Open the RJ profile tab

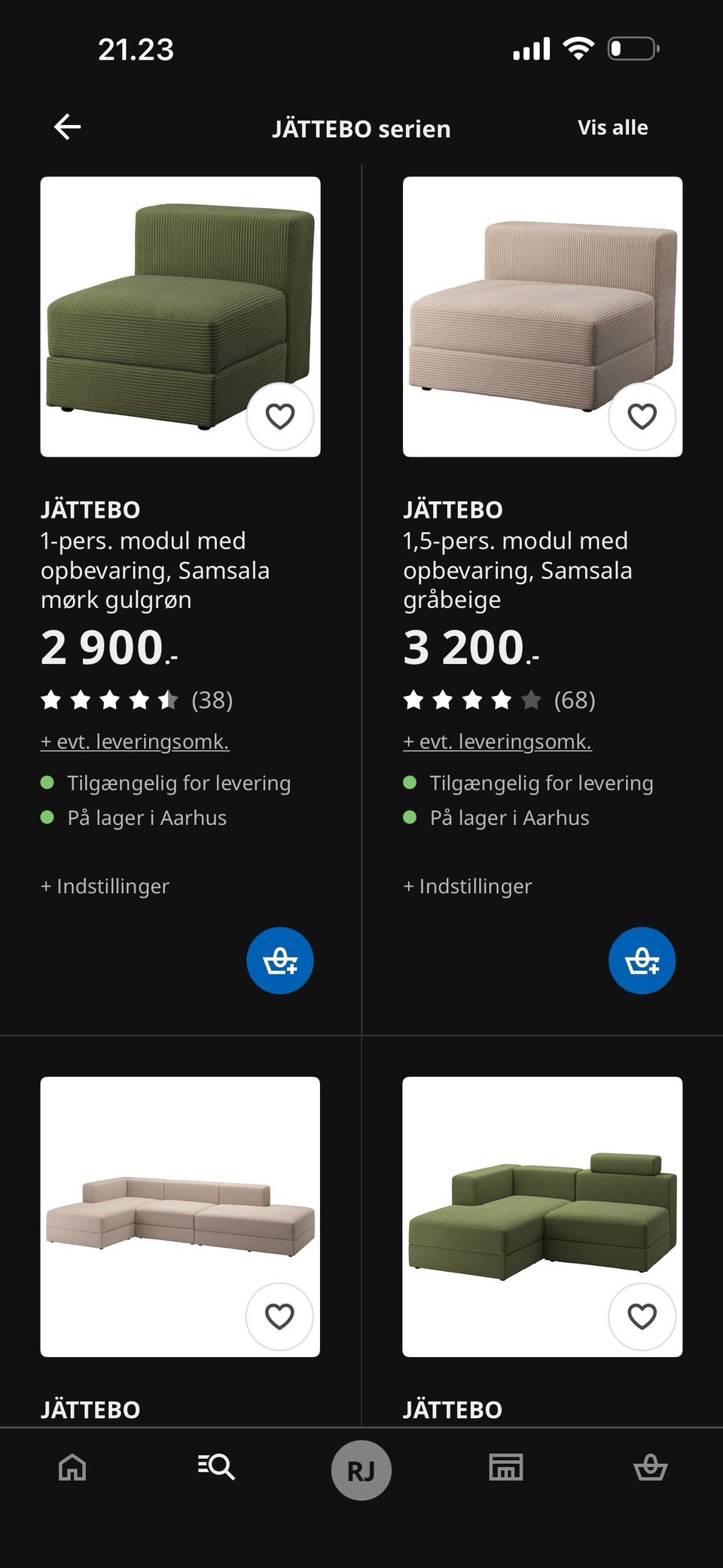tap(361, 1470)
